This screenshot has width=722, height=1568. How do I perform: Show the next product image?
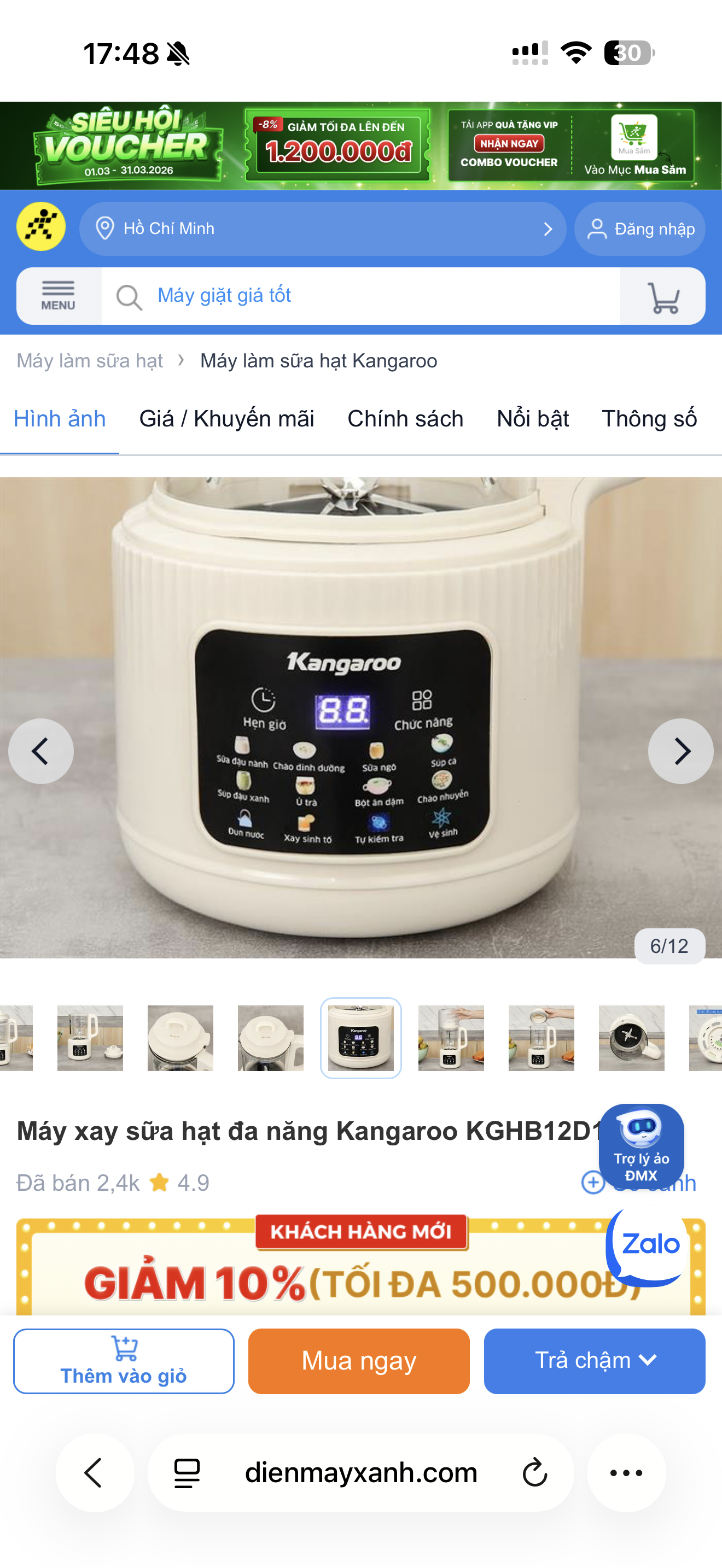pyautogui.click(x=680, y=751)
